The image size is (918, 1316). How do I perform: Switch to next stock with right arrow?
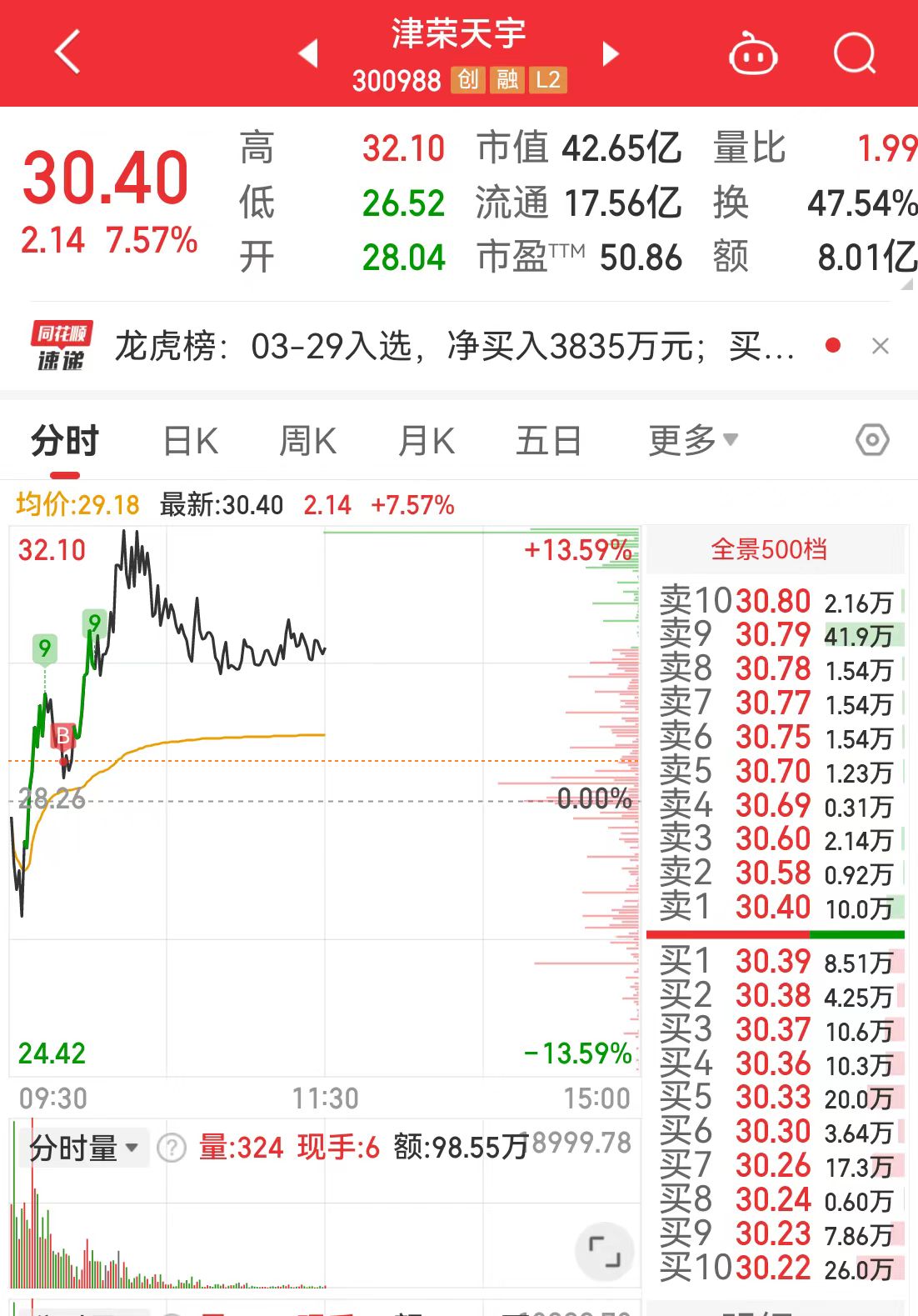[611, 53]
